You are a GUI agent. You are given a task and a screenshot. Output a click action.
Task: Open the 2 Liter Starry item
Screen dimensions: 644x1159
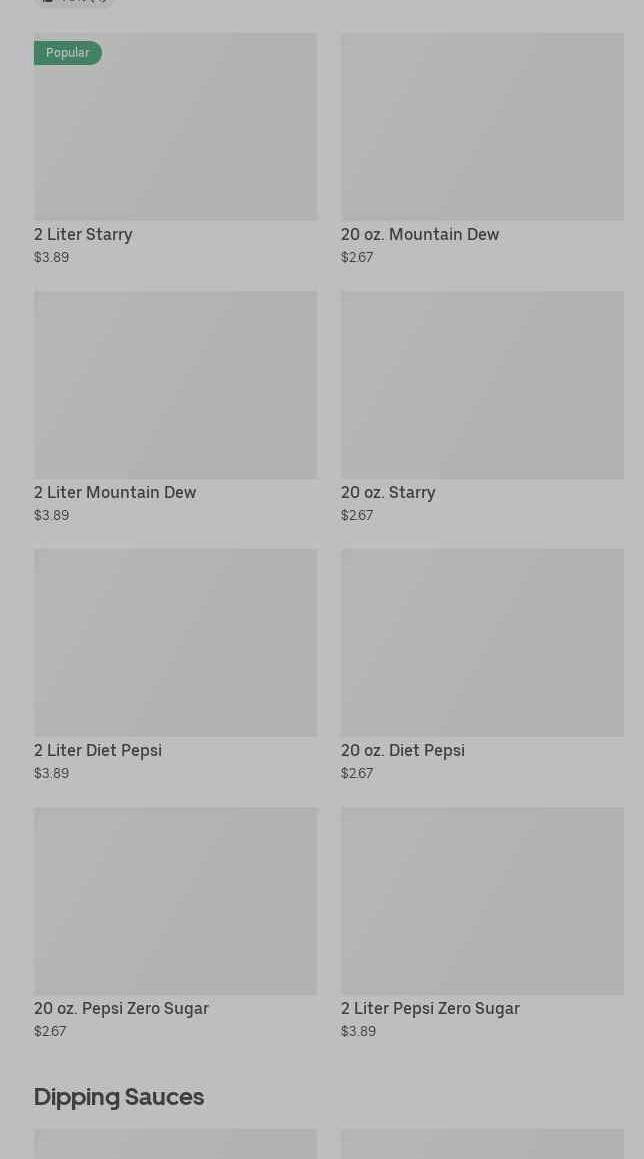pyautogui.click(x=175, y=149)
